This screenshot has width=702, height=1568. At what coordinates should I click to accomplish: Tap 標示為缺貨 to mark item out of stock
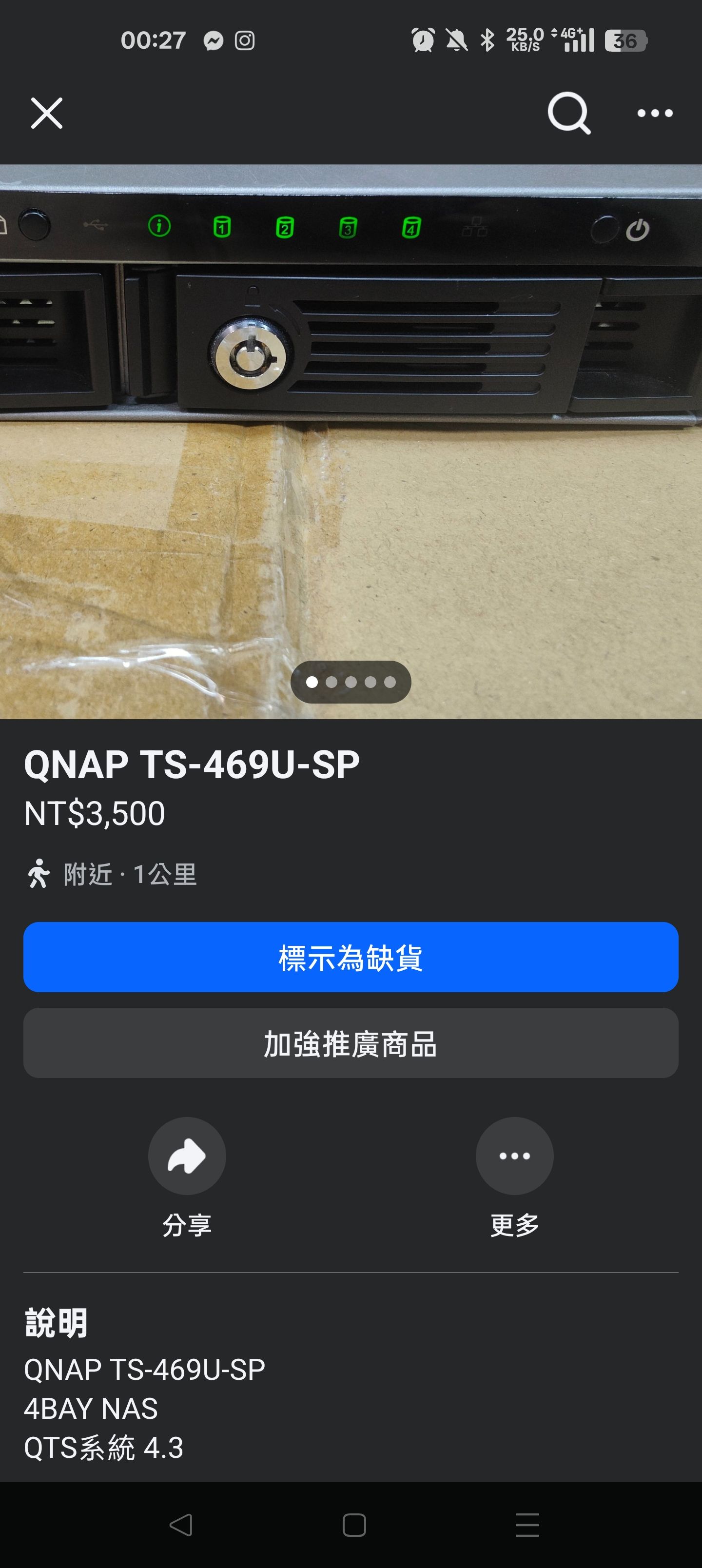[351, 957]
